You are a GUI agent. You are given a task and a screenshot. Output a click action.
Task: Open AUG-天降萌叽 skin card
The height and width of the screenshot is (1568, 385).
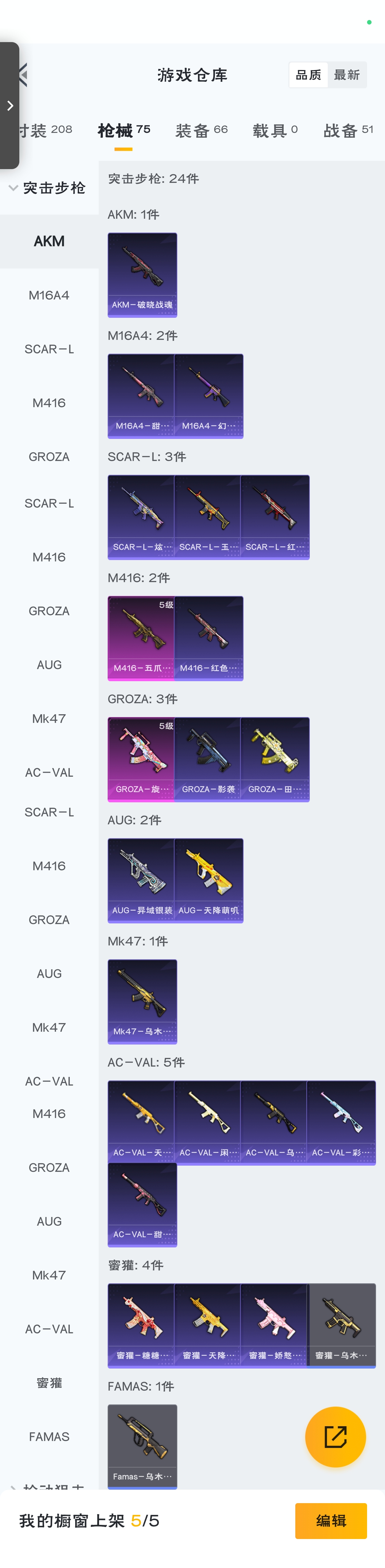pyautogui.click(x=208, y=880)
